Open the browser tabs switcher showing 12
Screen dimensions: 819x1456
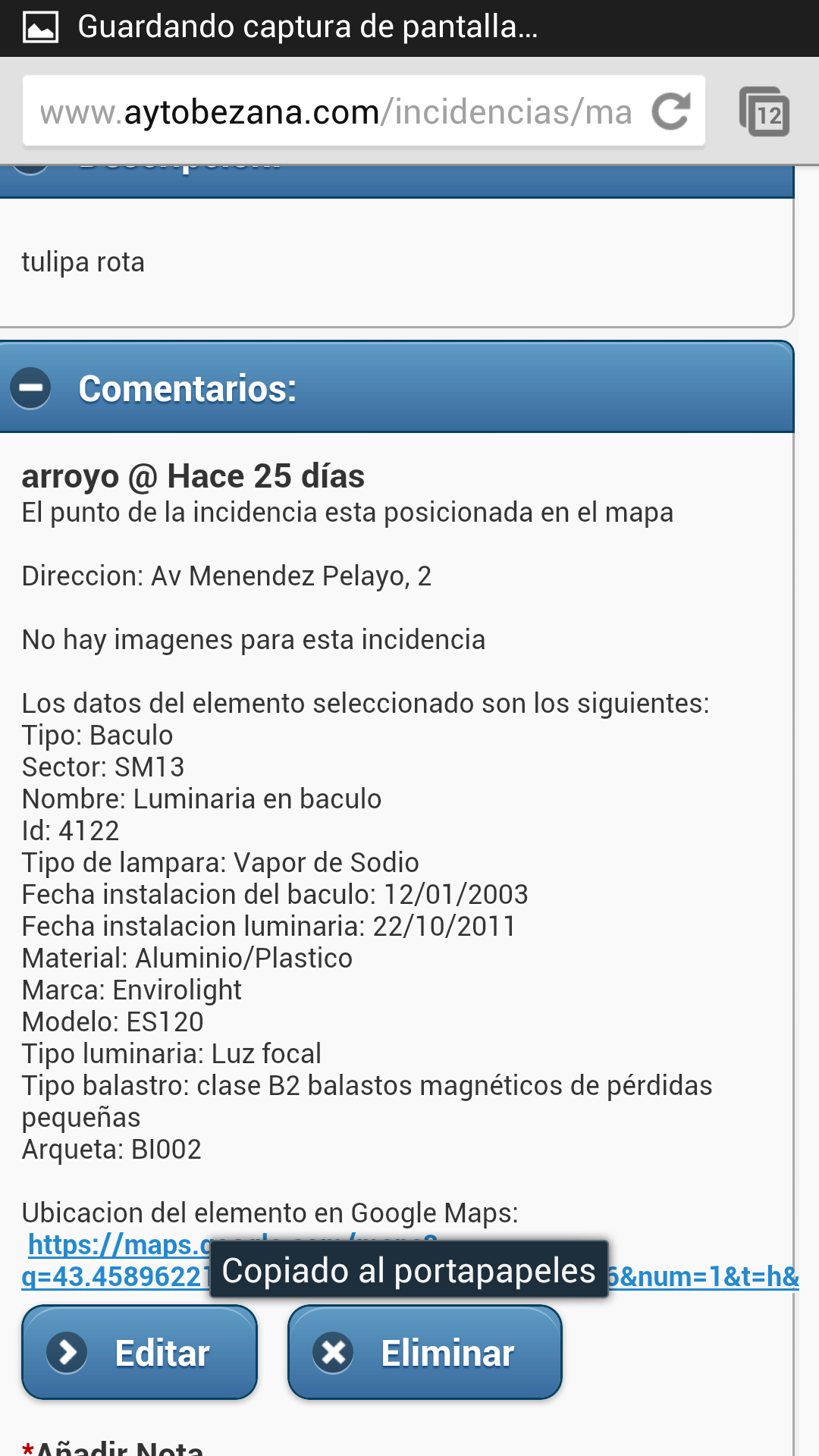click(764, 111)
